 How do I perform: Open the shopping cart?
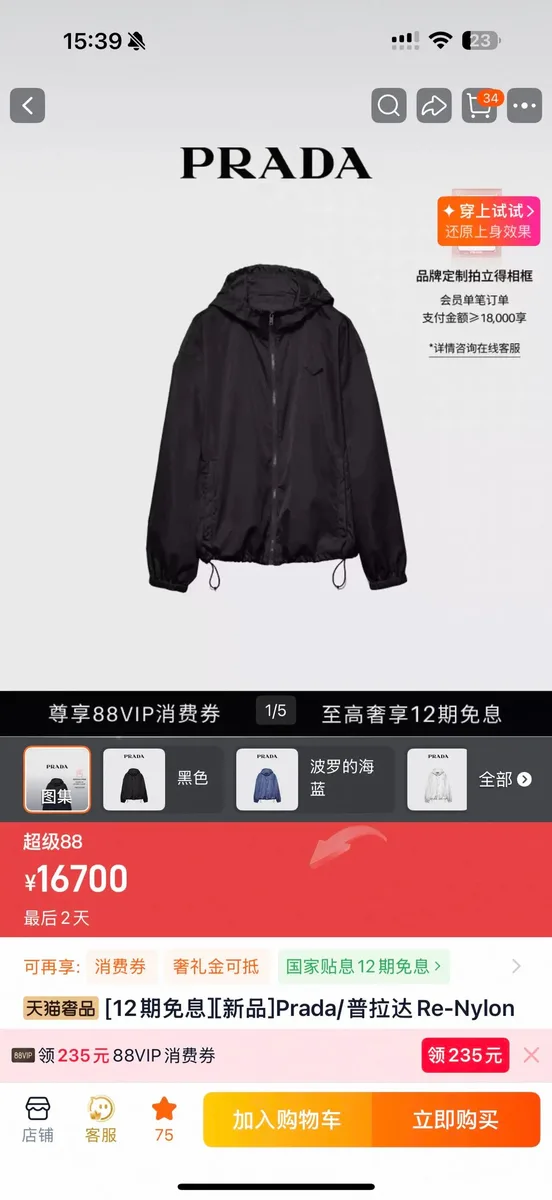pos(480,105)
